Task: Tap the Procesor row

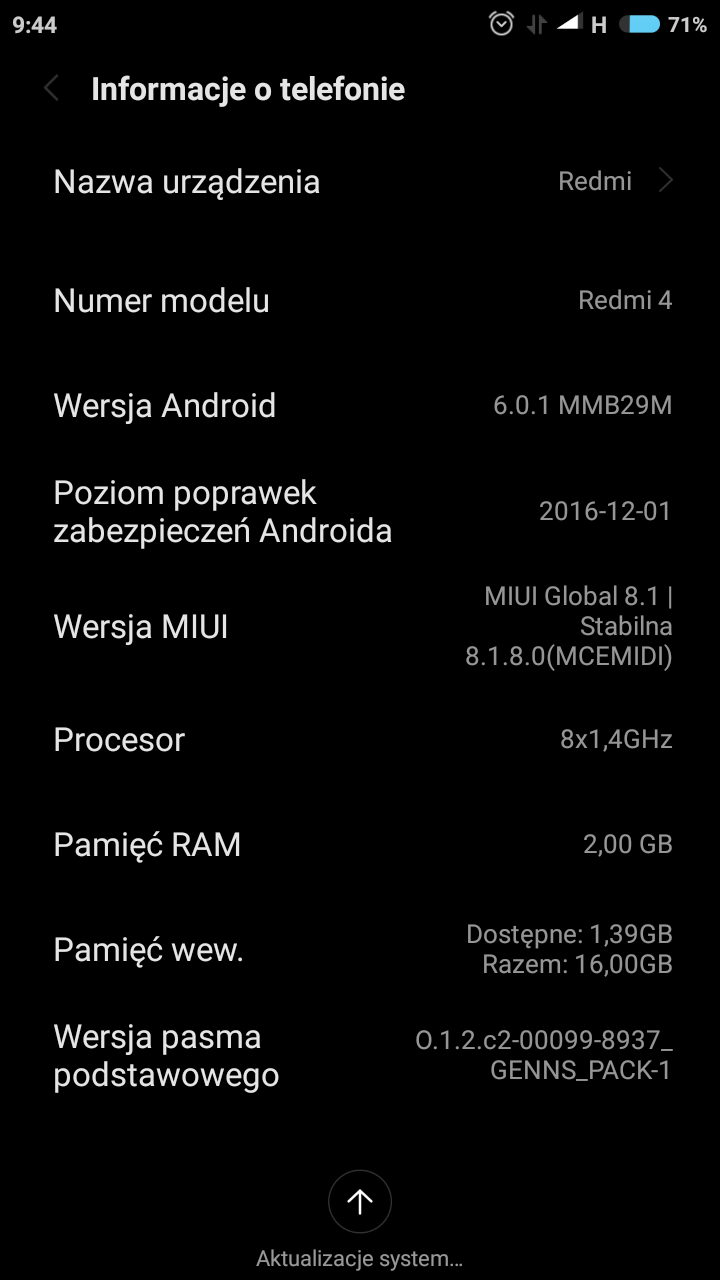Action: point(360,740)
